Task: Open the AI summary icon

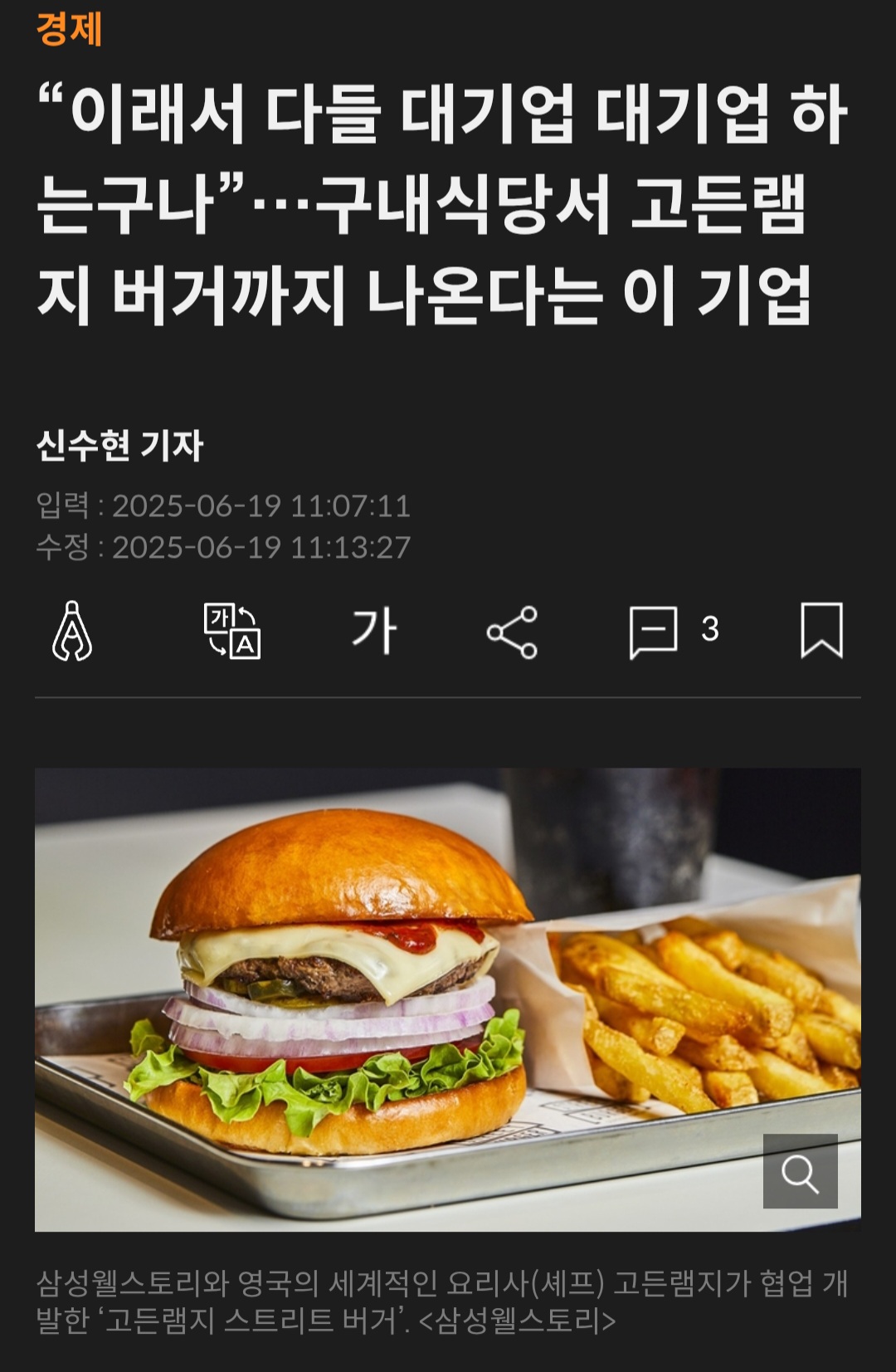Action: pos(72,632)
